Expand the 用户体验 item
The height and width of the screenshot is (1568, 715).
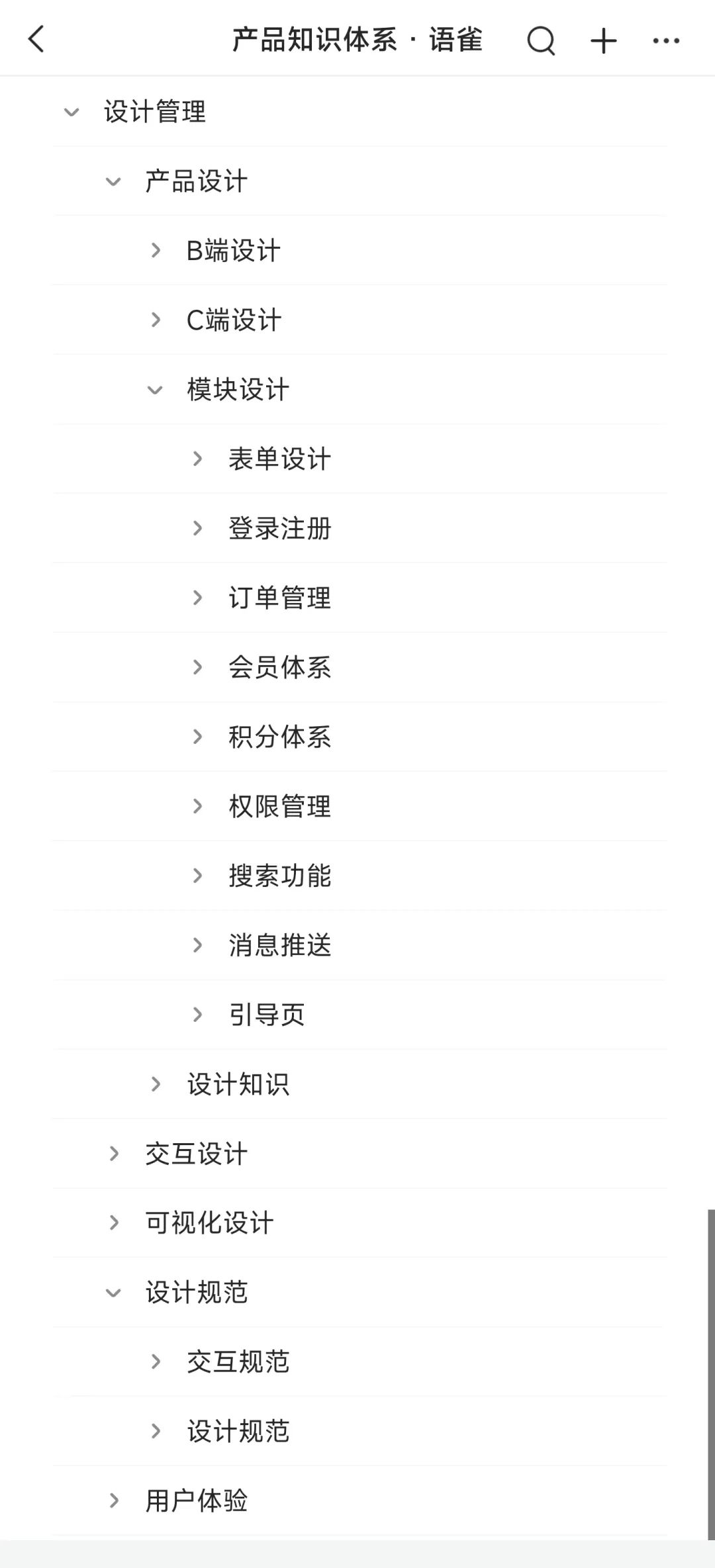click(114, 1500)
